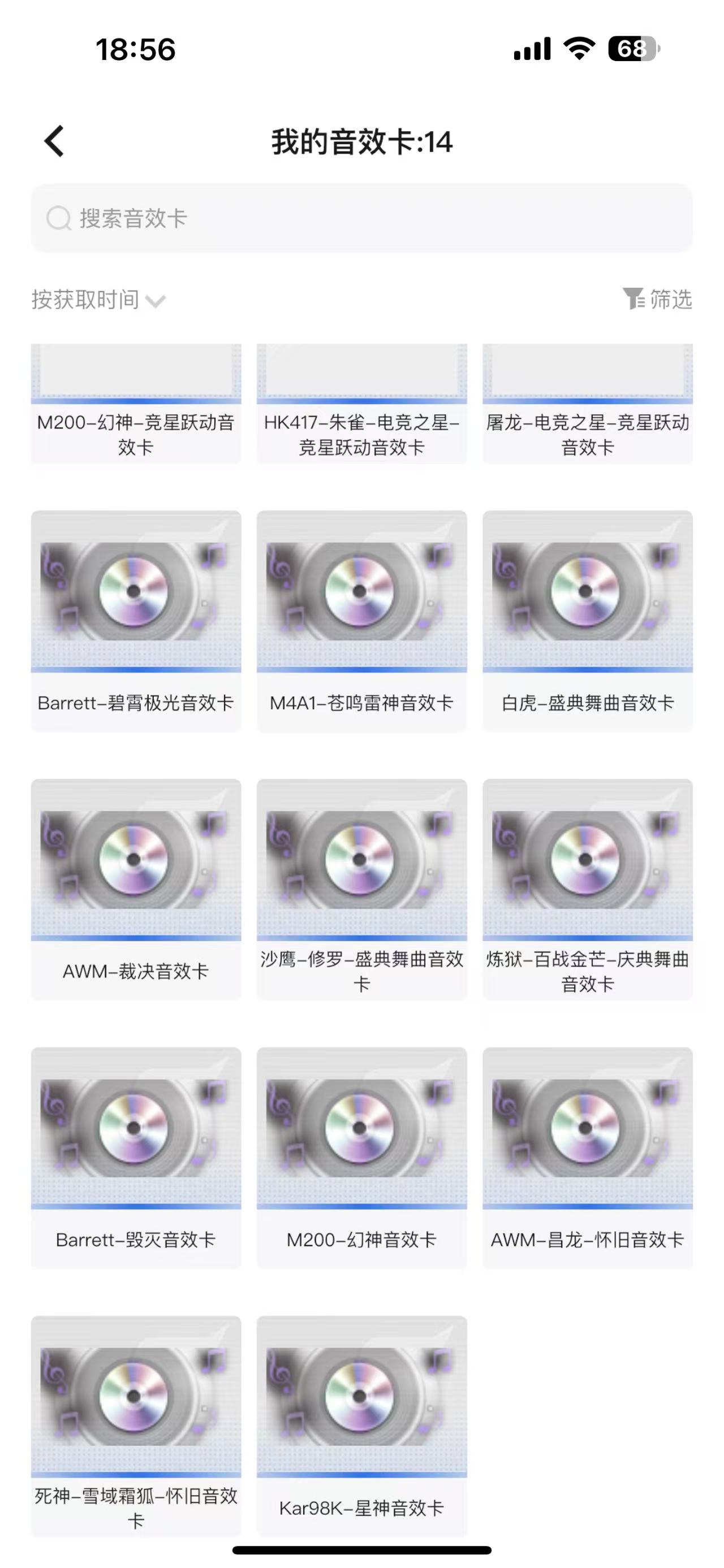Open 死神-雪域霜狐-怀旧音效卡

pos(136,1425)
